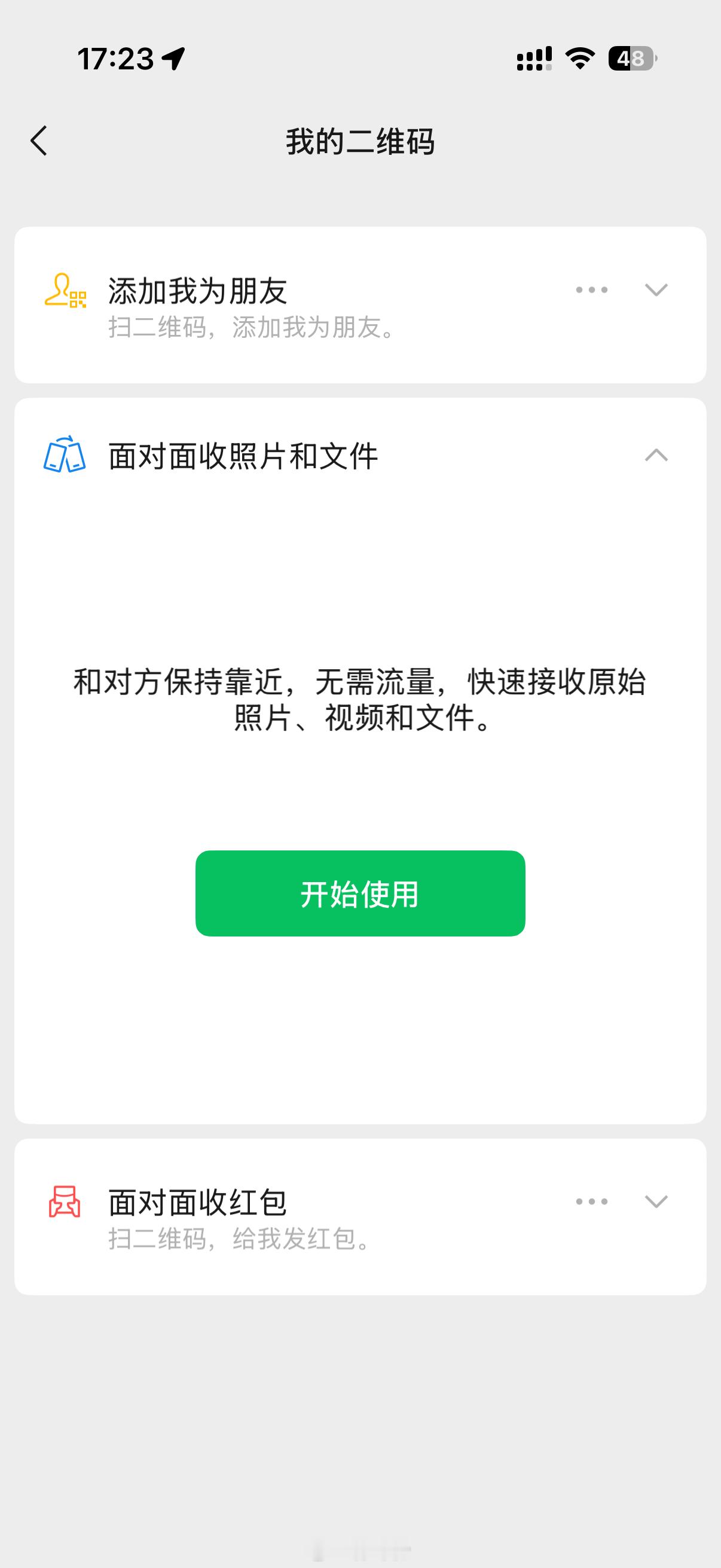Screen dimensions: 721x1568
Task: Collapse the 面对面收照片和文件 section
Action: point(656,456)
